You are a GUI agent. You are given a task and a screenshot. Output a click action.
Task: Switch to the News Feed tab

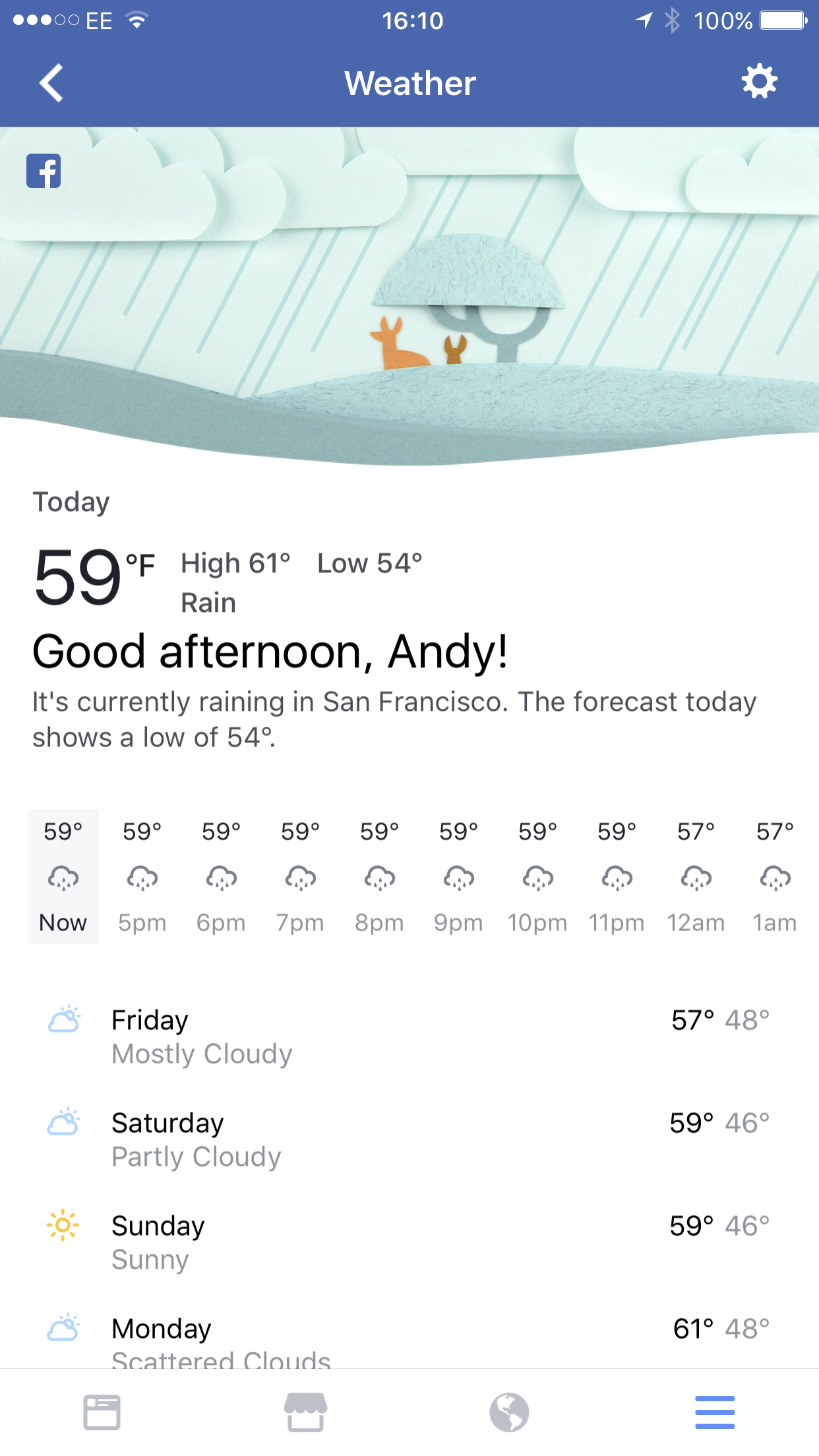(102, 1412)
